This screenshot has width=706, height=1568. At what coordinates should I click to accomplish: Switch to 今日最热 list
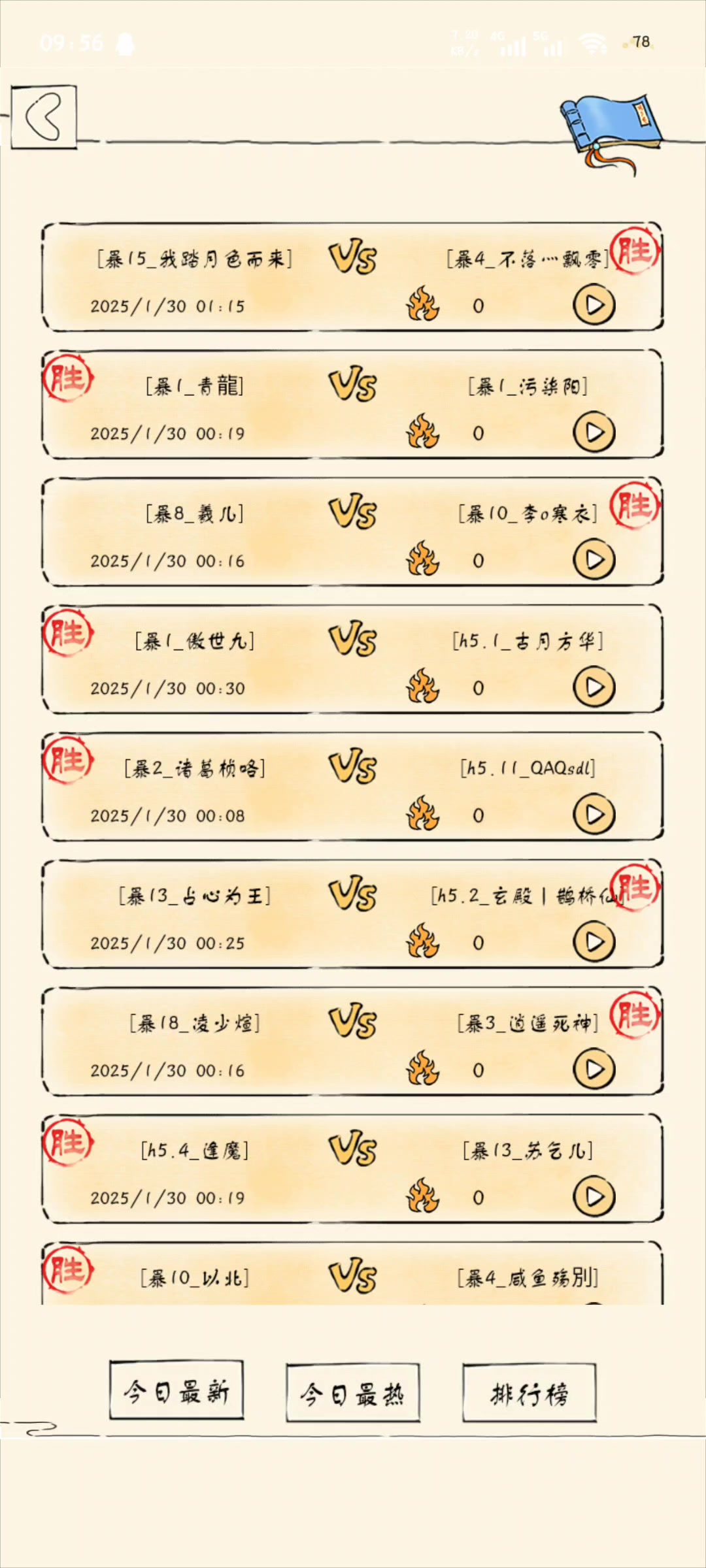[352, 1392]
